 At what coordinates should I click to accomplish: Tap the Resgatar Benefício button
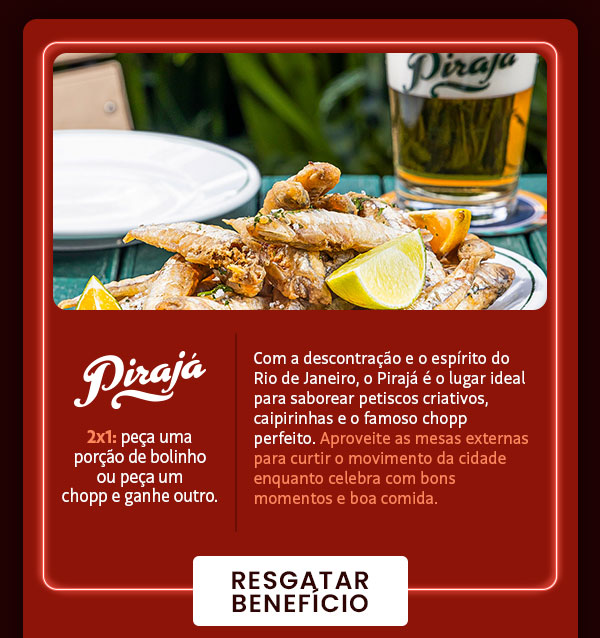(300, 591)
